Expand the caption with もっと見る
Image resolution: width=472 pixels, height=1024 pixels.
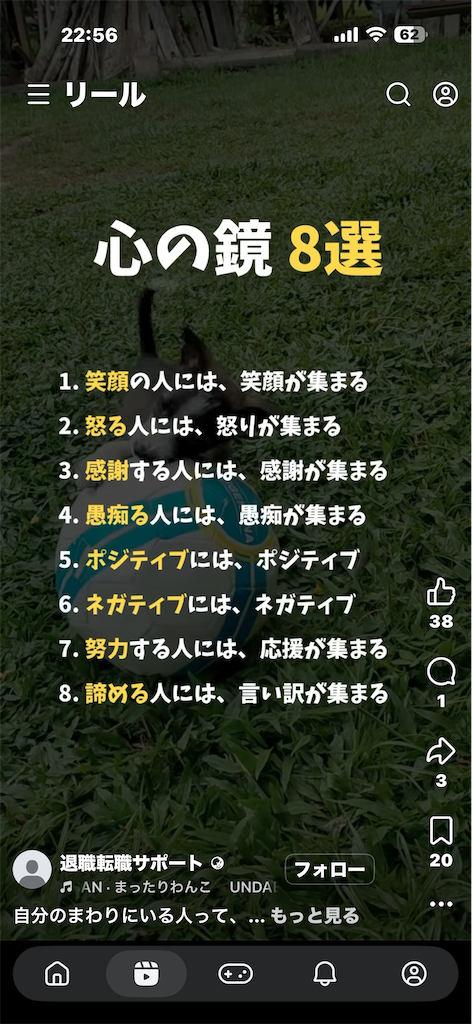point(315,916)
